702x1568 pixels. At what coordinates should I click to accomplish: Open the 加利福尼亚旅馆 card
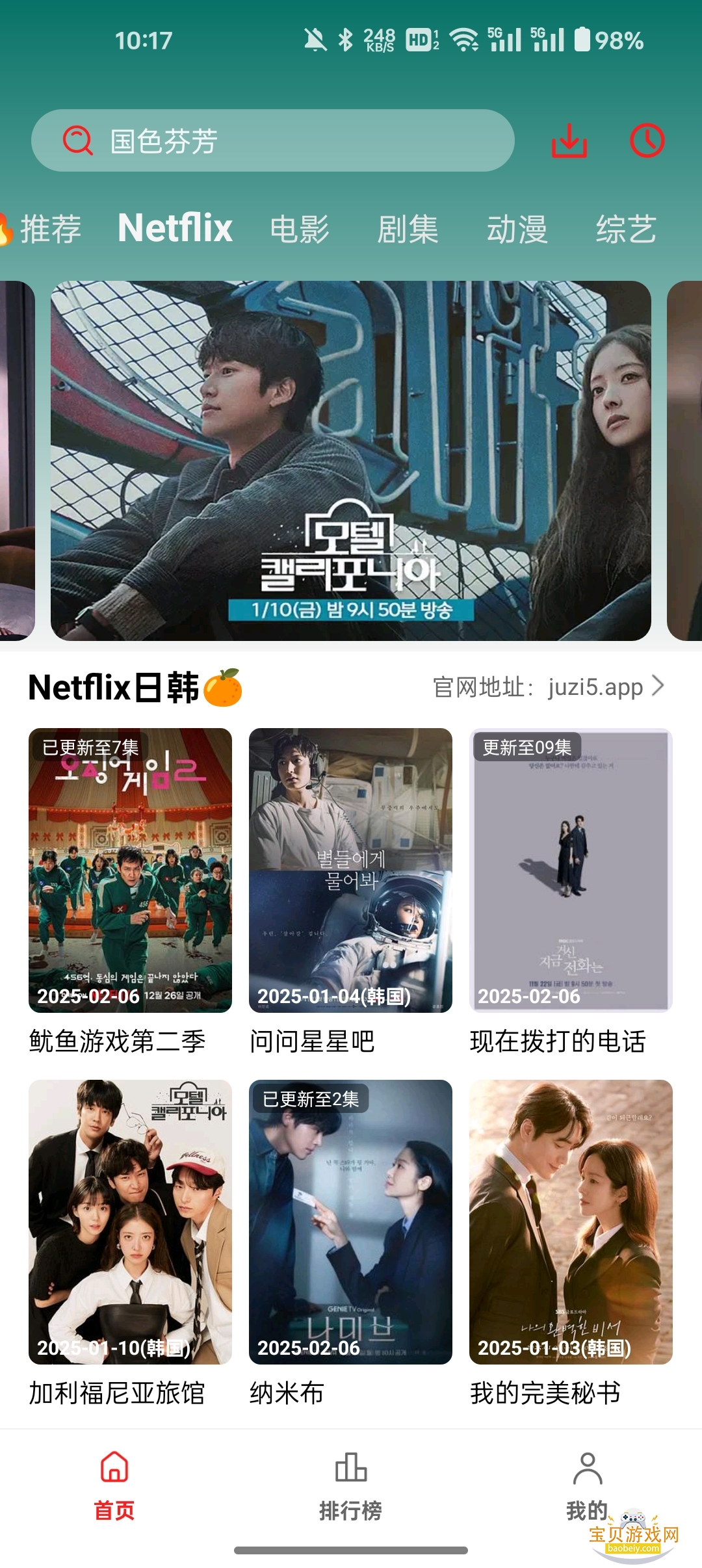[x=130, y=1222]
